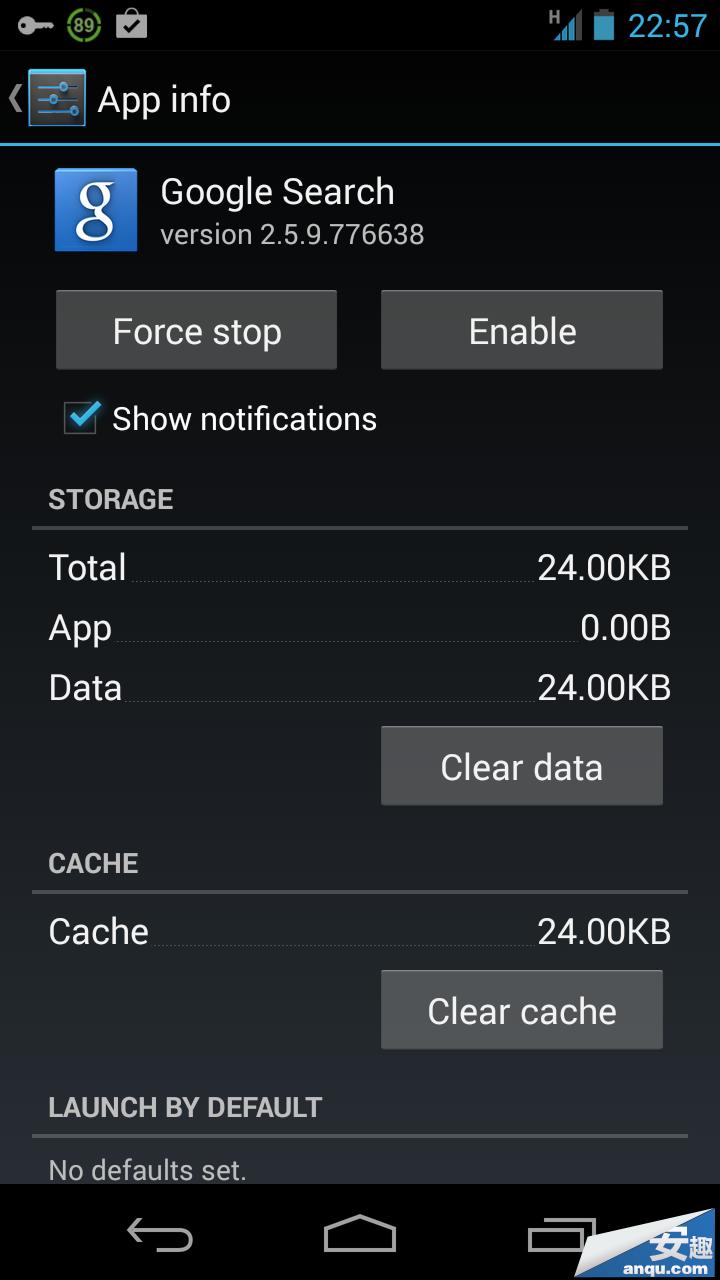Clear data for Google Search
The height and width of the screenshot is (1280, 720).
(521, 767)
